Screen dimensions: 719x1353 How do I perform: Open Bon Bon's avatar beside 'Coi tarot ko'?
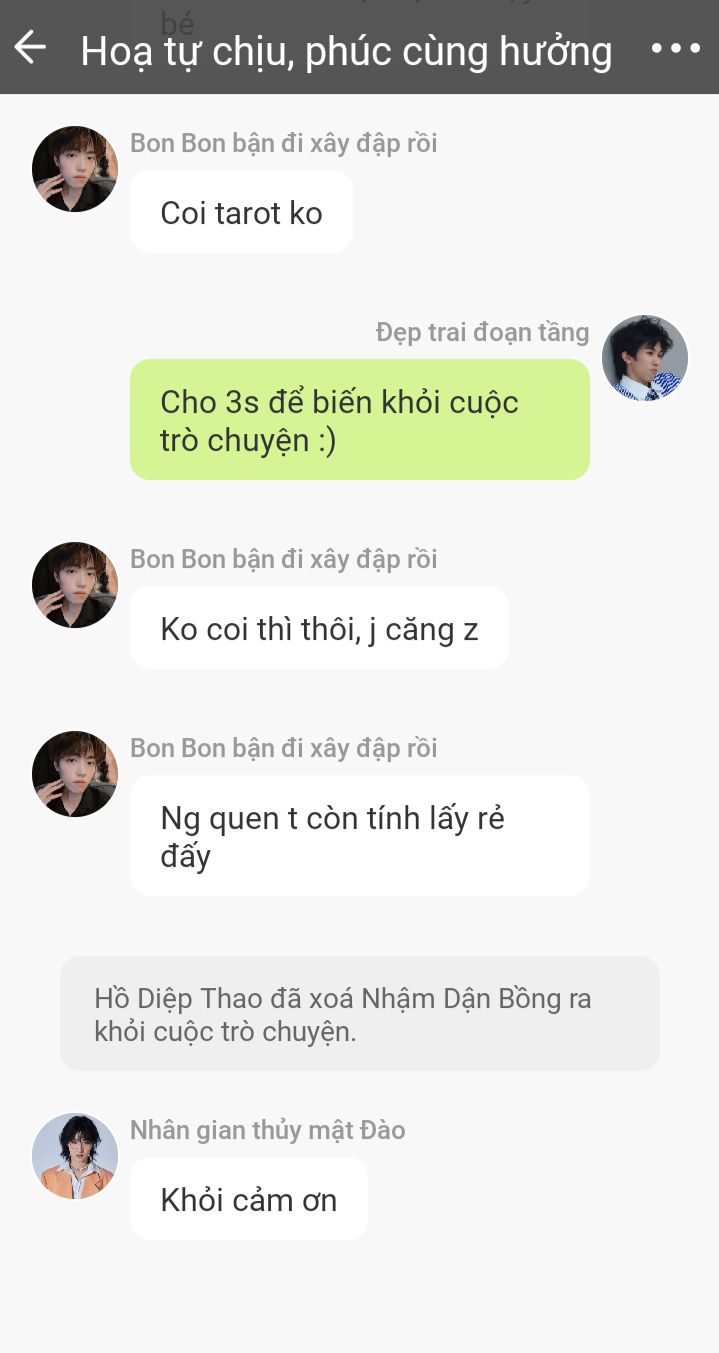(x=75, y=169)
